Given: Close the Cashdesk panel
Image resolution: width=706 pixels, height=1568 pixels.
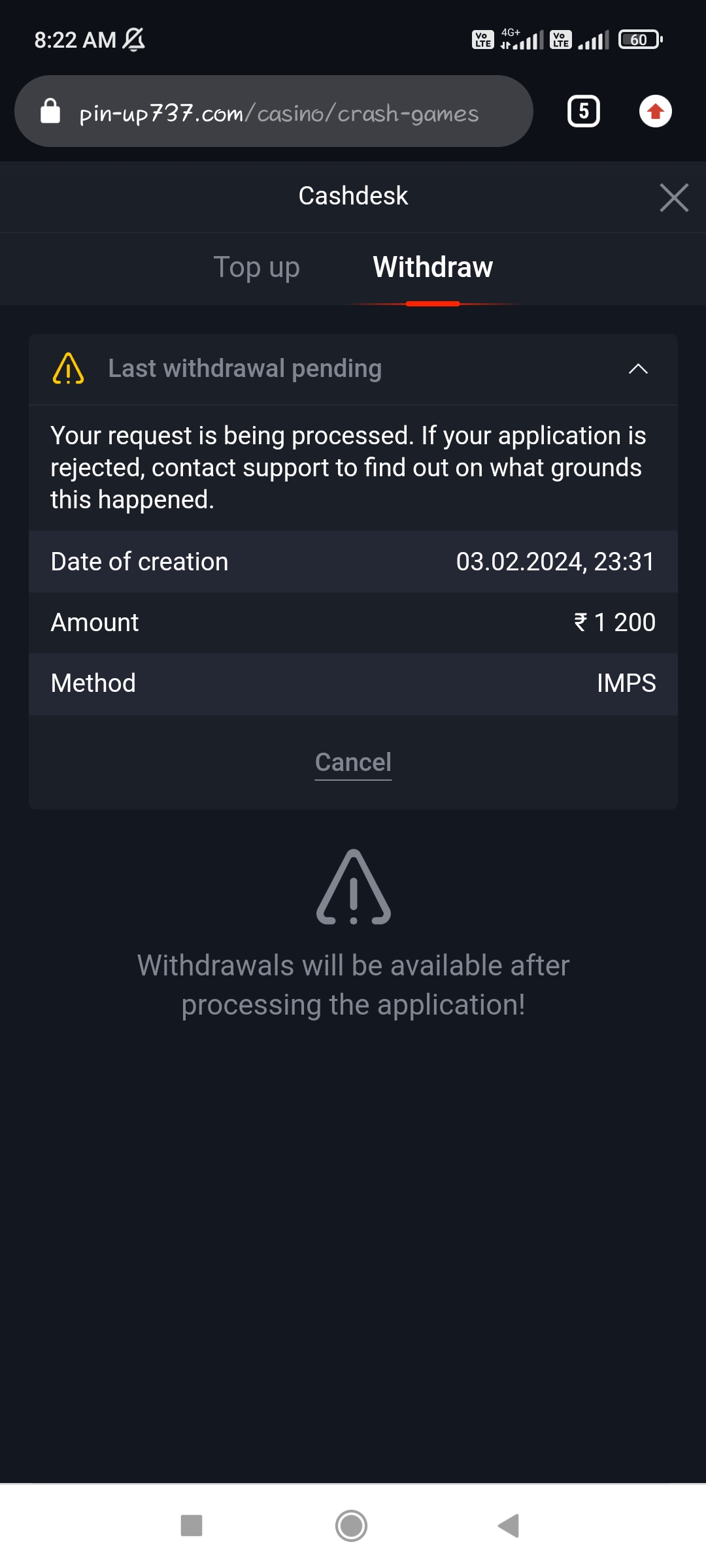Looking at the screenshot, I should point(674,197).
